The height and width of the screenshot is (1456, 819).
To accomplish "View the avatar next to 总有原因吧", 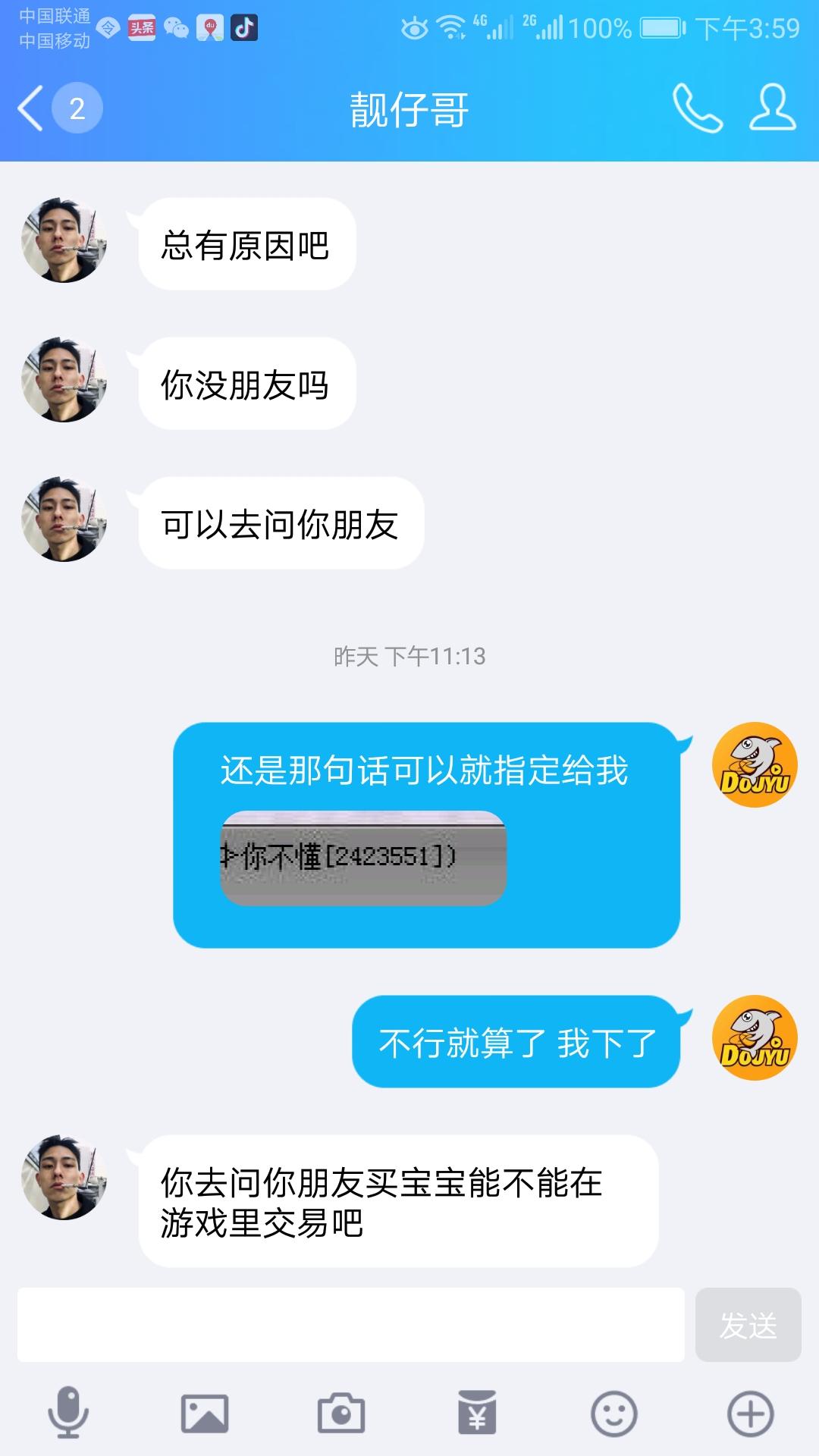I will click(64, 240).
